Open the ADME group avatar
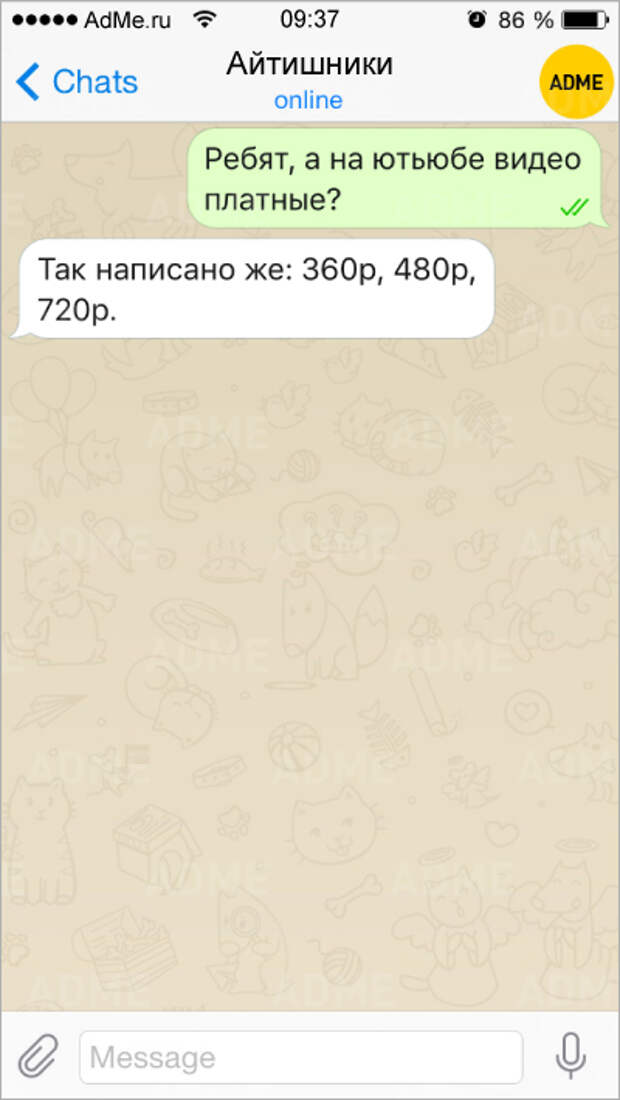This screenshot has width=620, height=1100. point(576,82)
